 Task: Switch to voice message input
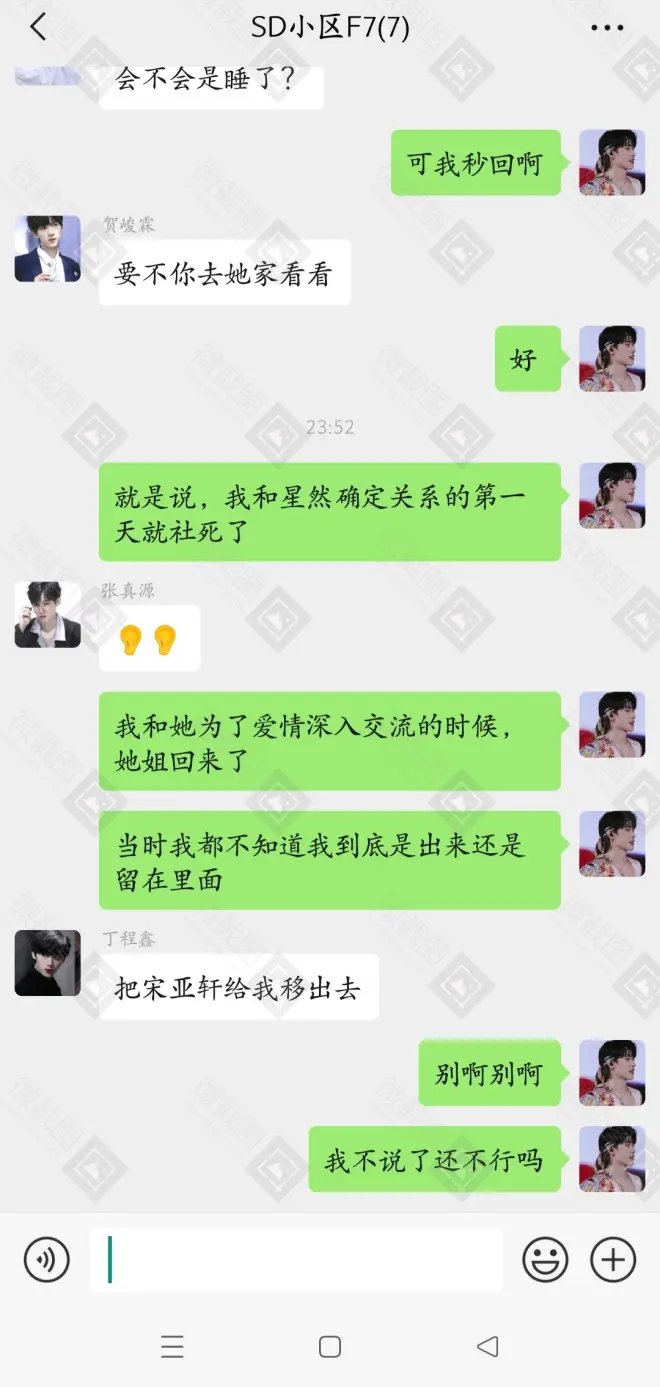pyautogui.click(x=47, y=1260)
